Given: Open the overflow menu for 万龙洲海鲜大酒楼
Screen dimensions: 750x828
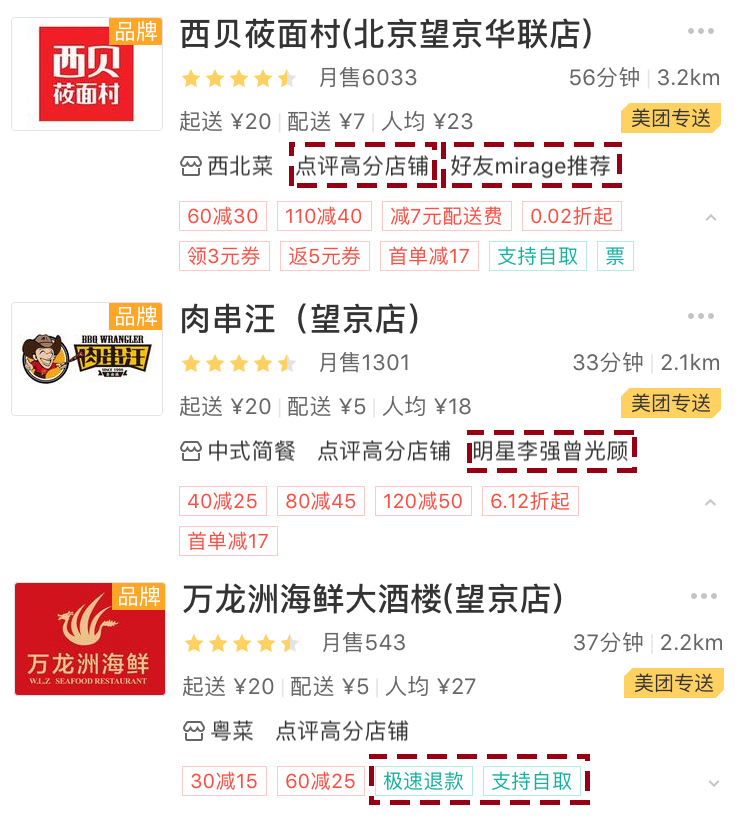Looking at the screenshot, I should click(x=700, y=595).
